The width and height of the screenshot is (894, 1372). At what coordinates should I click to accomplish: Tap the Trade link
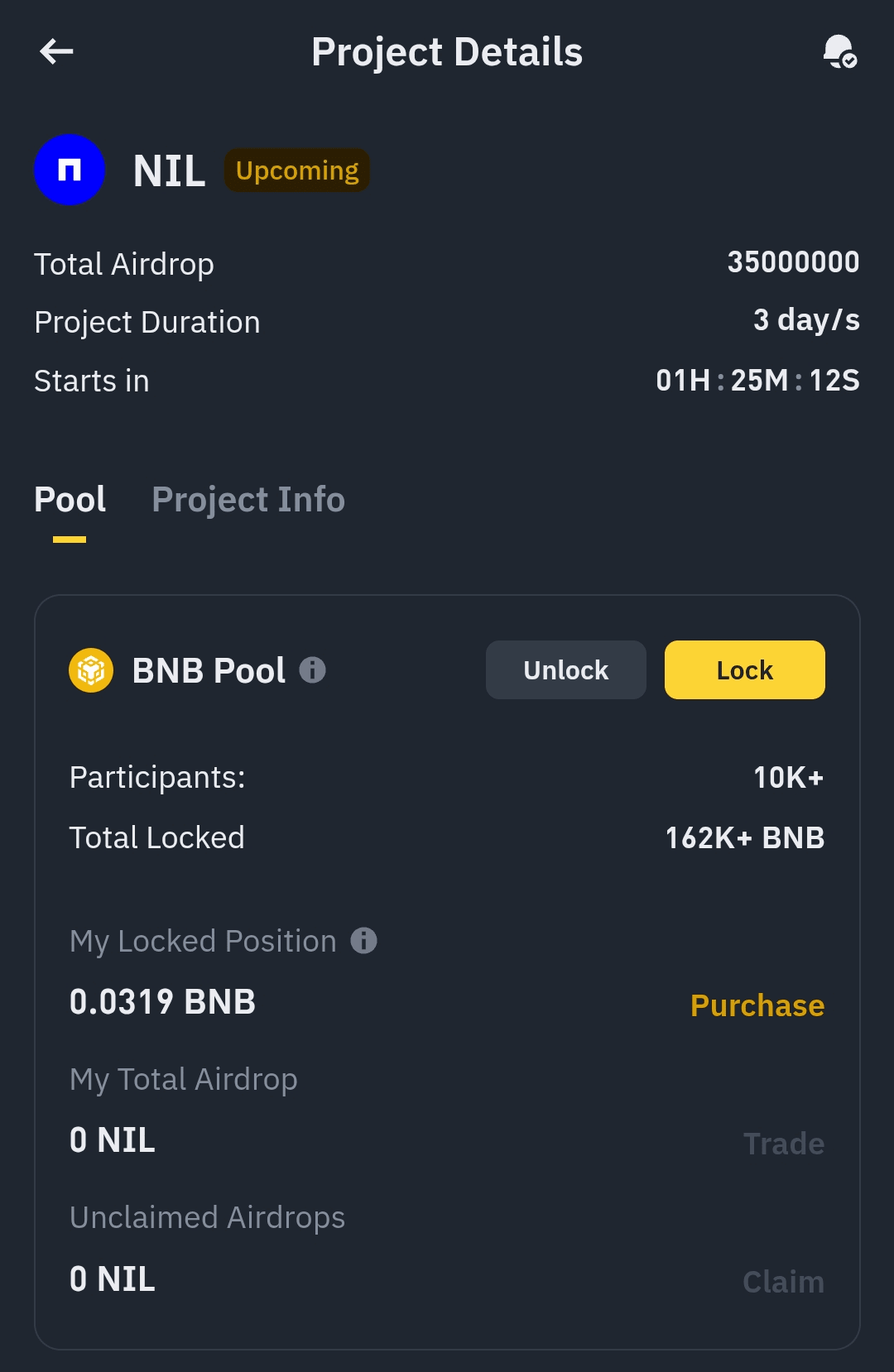click(783, 1144)
